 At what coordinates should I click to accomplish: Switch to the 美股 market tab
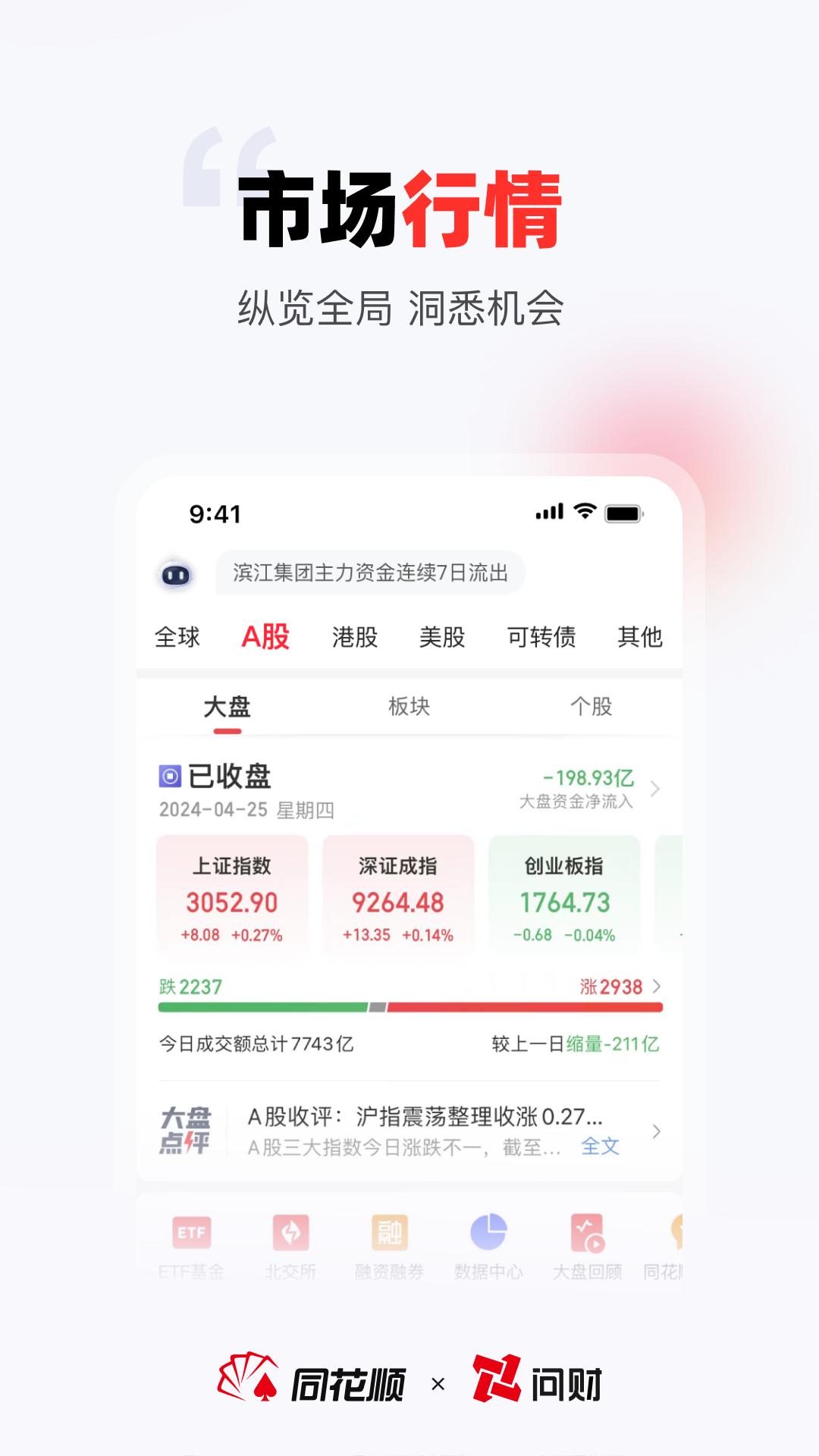[442, 638]
